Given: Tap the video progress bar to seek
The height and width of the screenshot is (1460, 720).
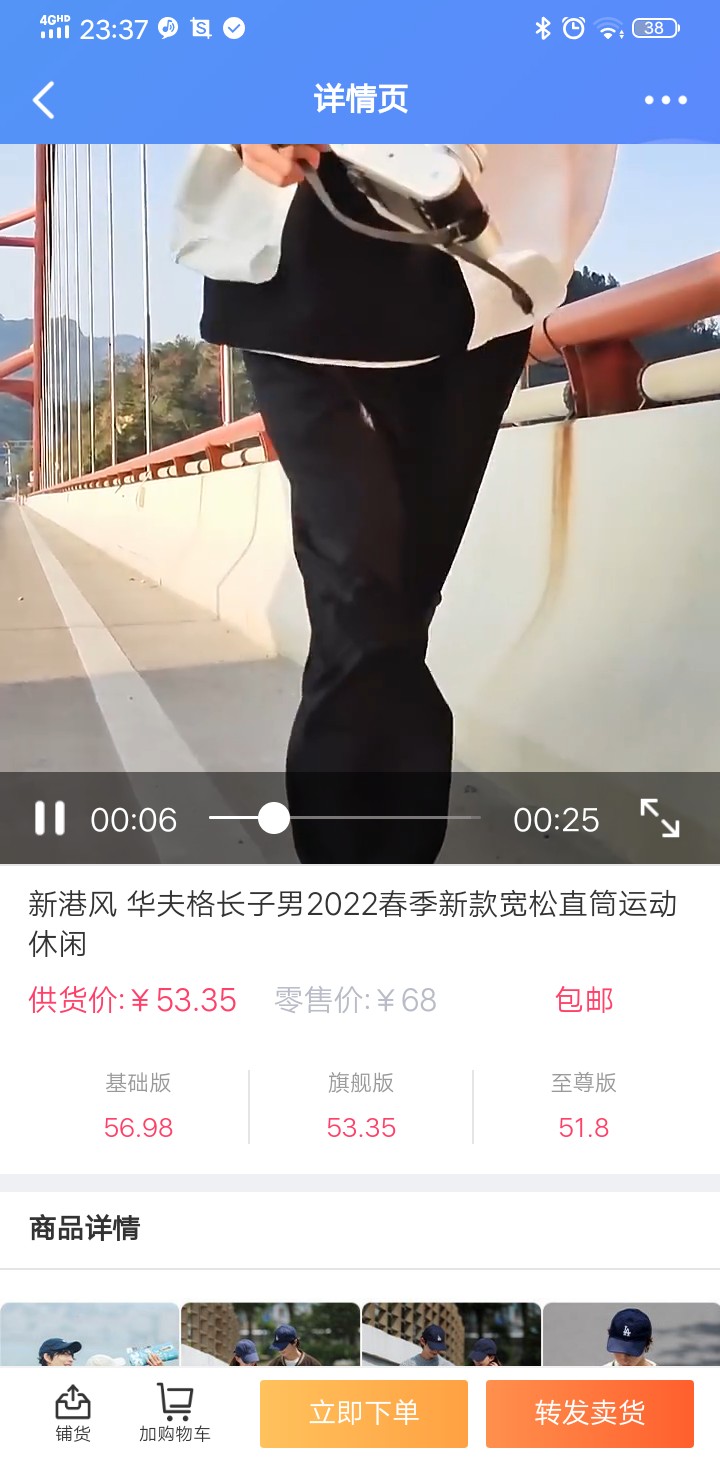Looking at the screenshot, I should 345,818.
